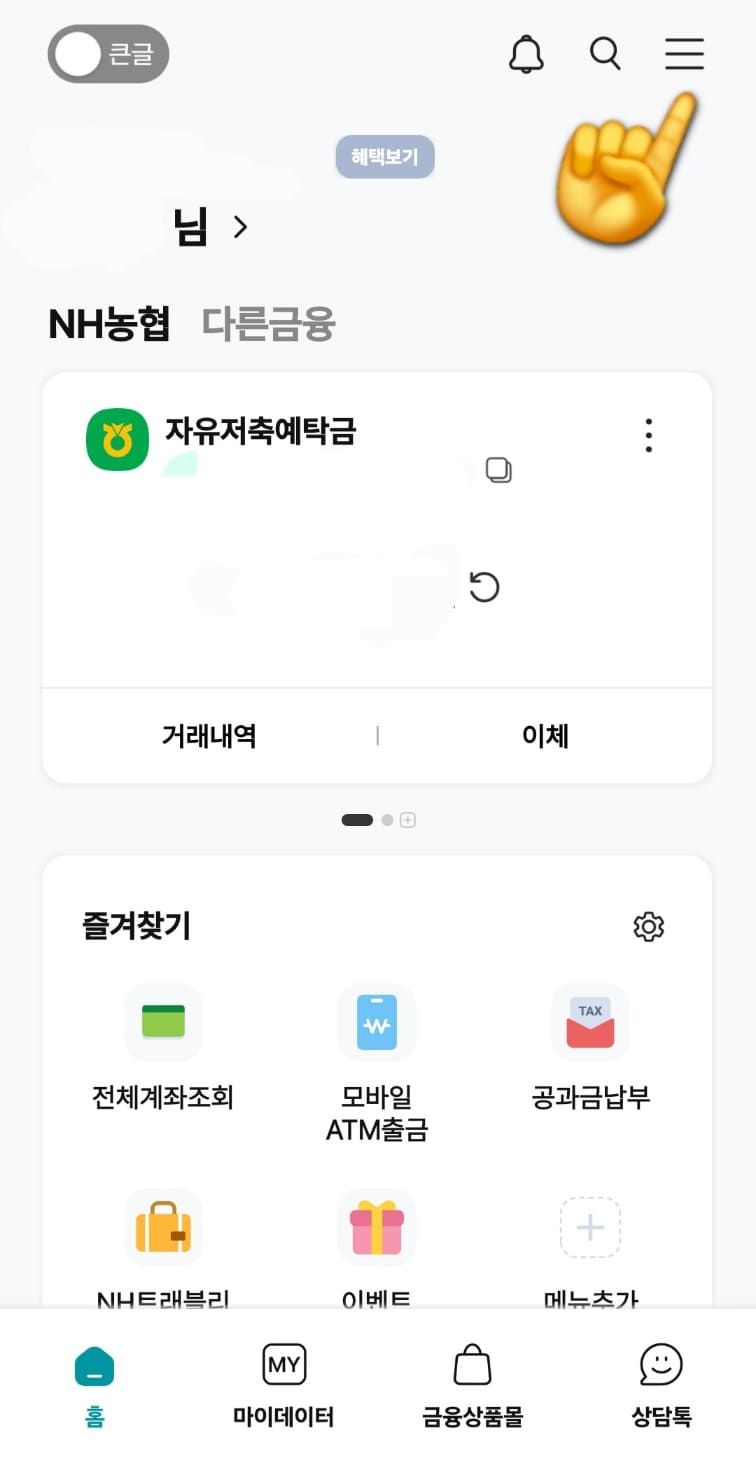
Task: Open 공과금납부 tax payment icon
Action: [x=590, y=1022]
